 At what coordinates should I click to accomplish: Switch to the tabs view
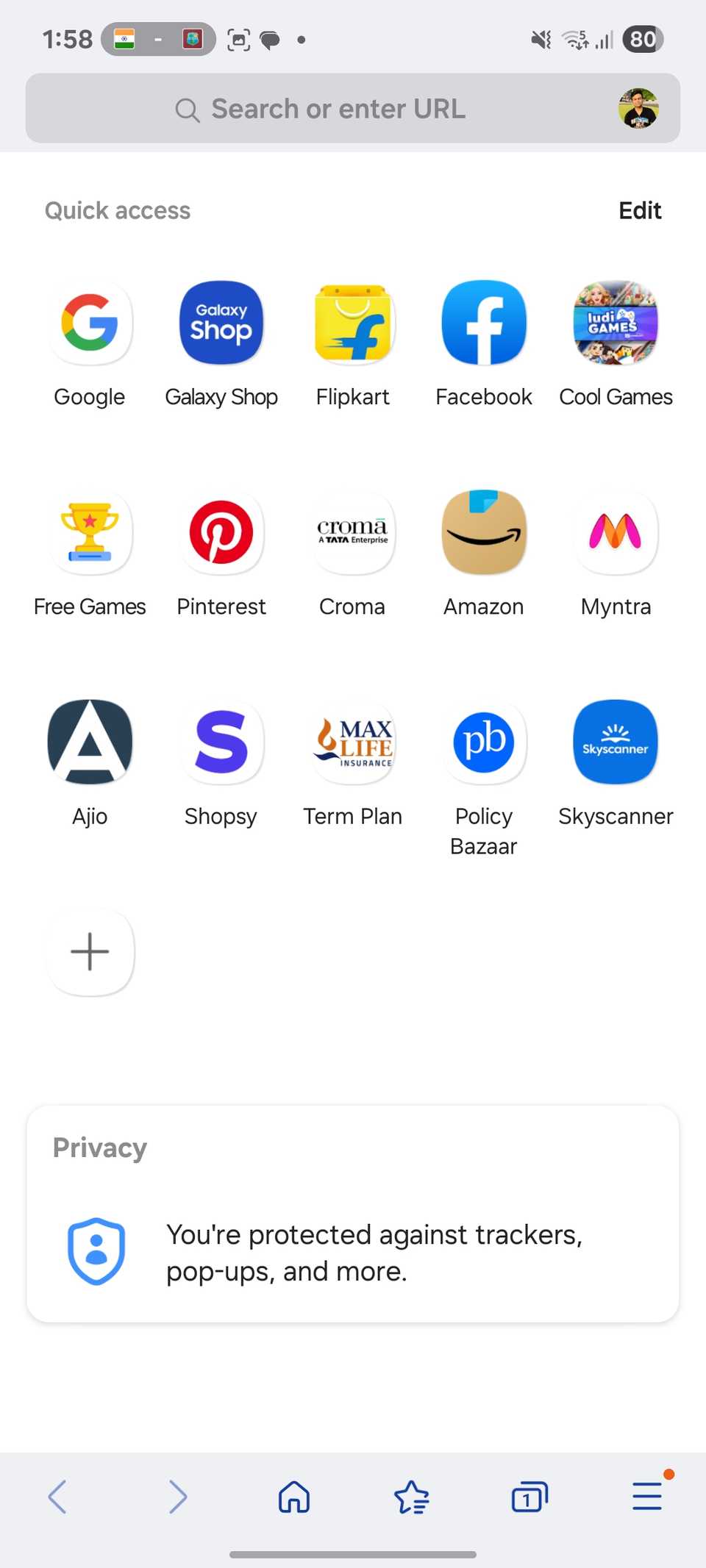click(529, 1496)
